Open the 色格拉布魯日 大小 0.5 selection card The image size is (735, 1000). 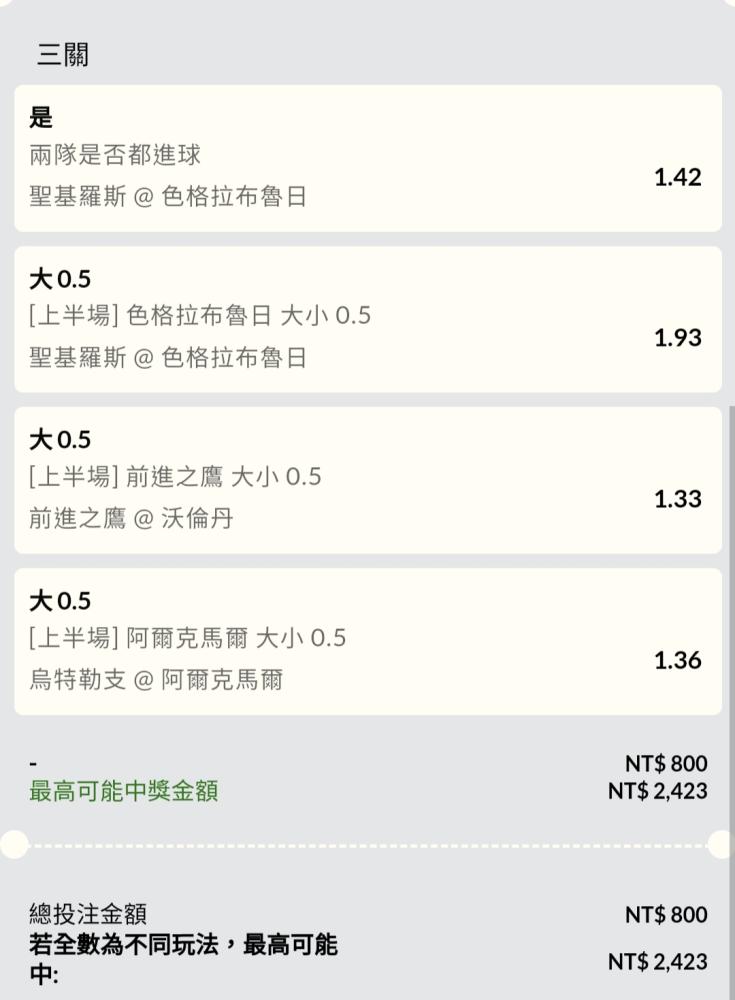coord(367,319)
